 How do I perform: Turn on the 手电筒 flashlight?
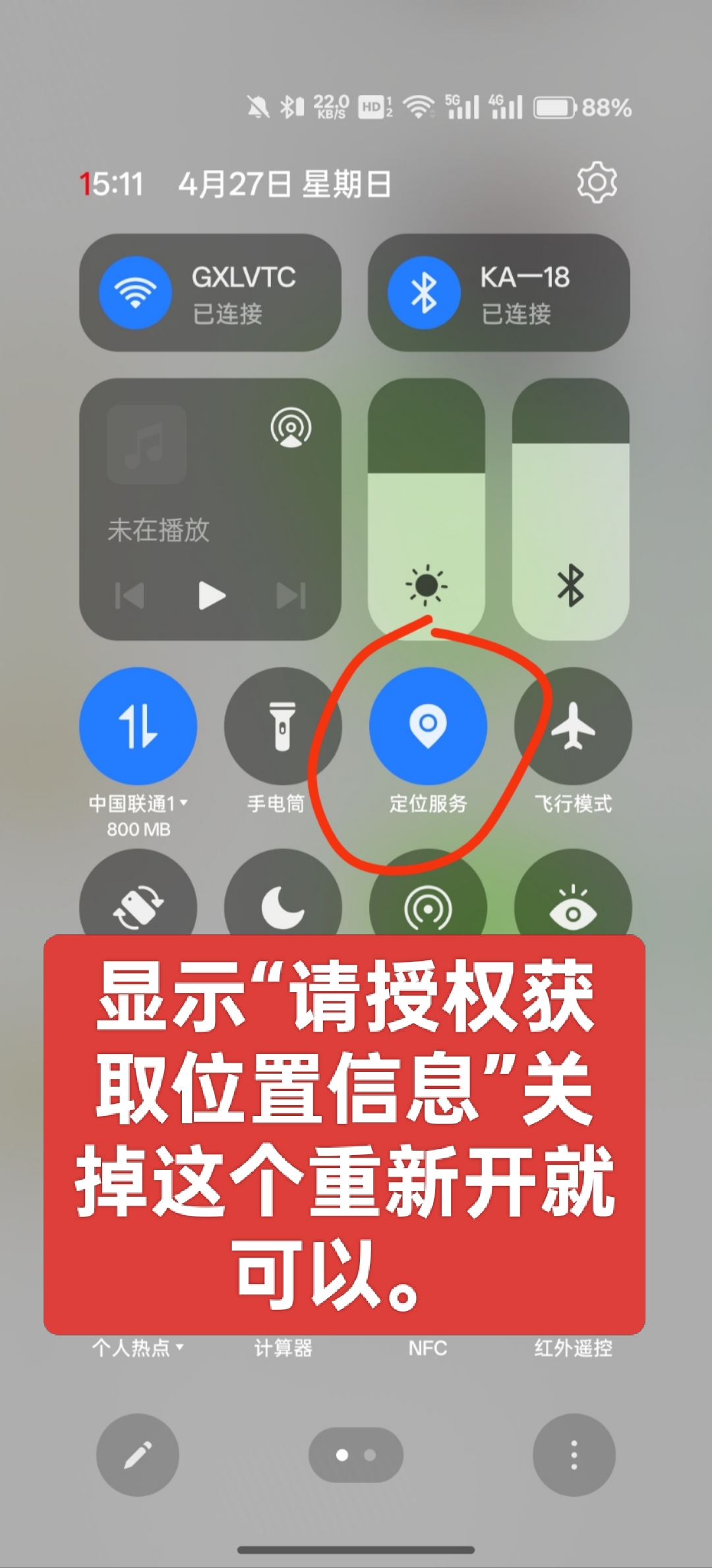click(283, 725)
